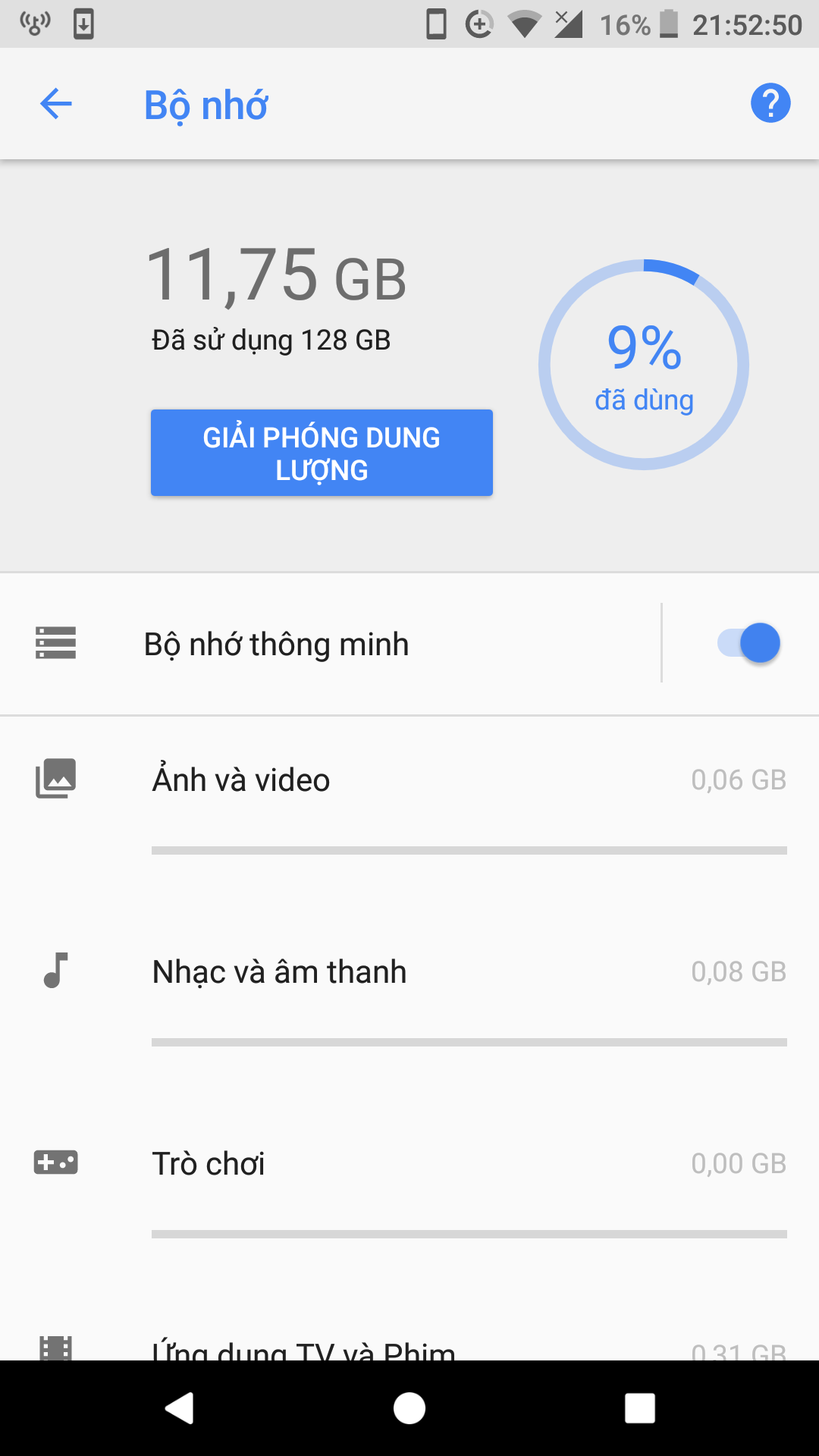Open the help question mark icon
Screen dimensions: 819x1456
(x=770, y=104)
